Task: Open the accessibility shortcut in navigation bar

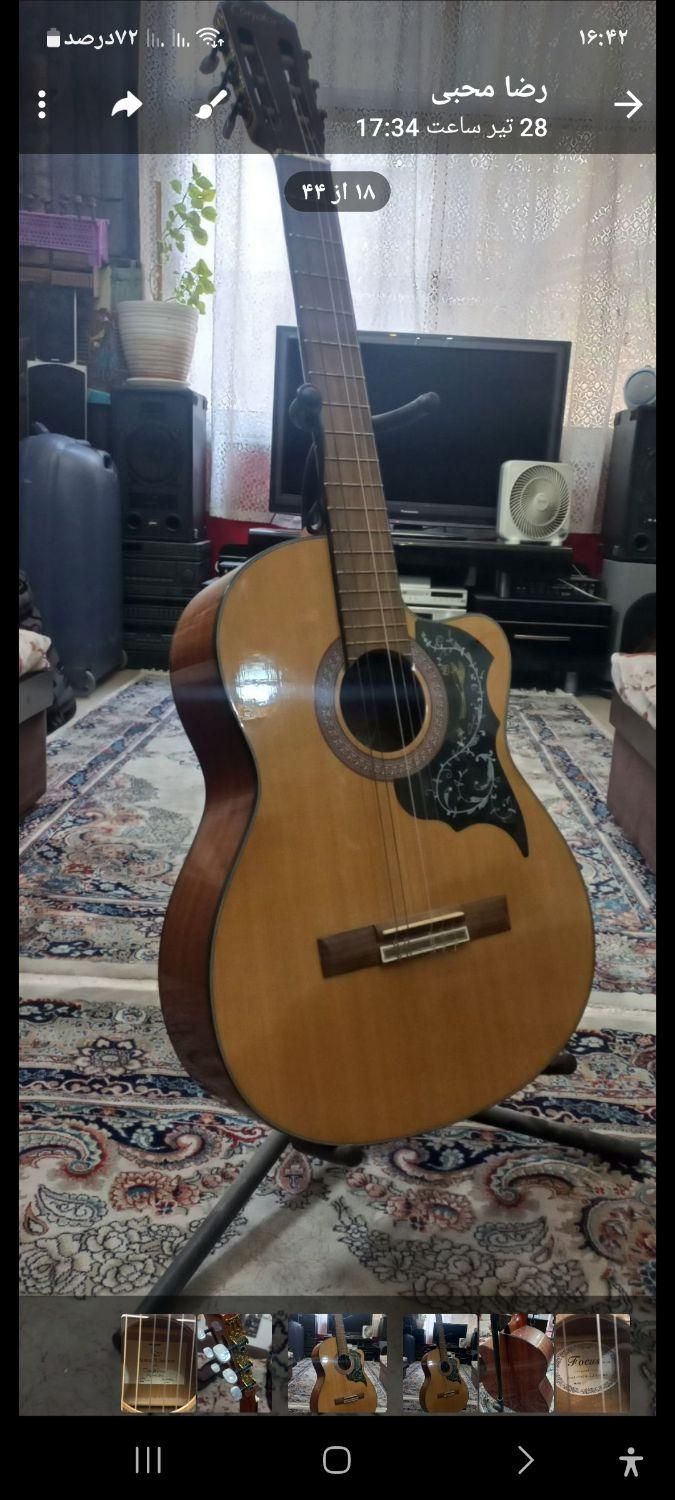Action: (630, 1461)
